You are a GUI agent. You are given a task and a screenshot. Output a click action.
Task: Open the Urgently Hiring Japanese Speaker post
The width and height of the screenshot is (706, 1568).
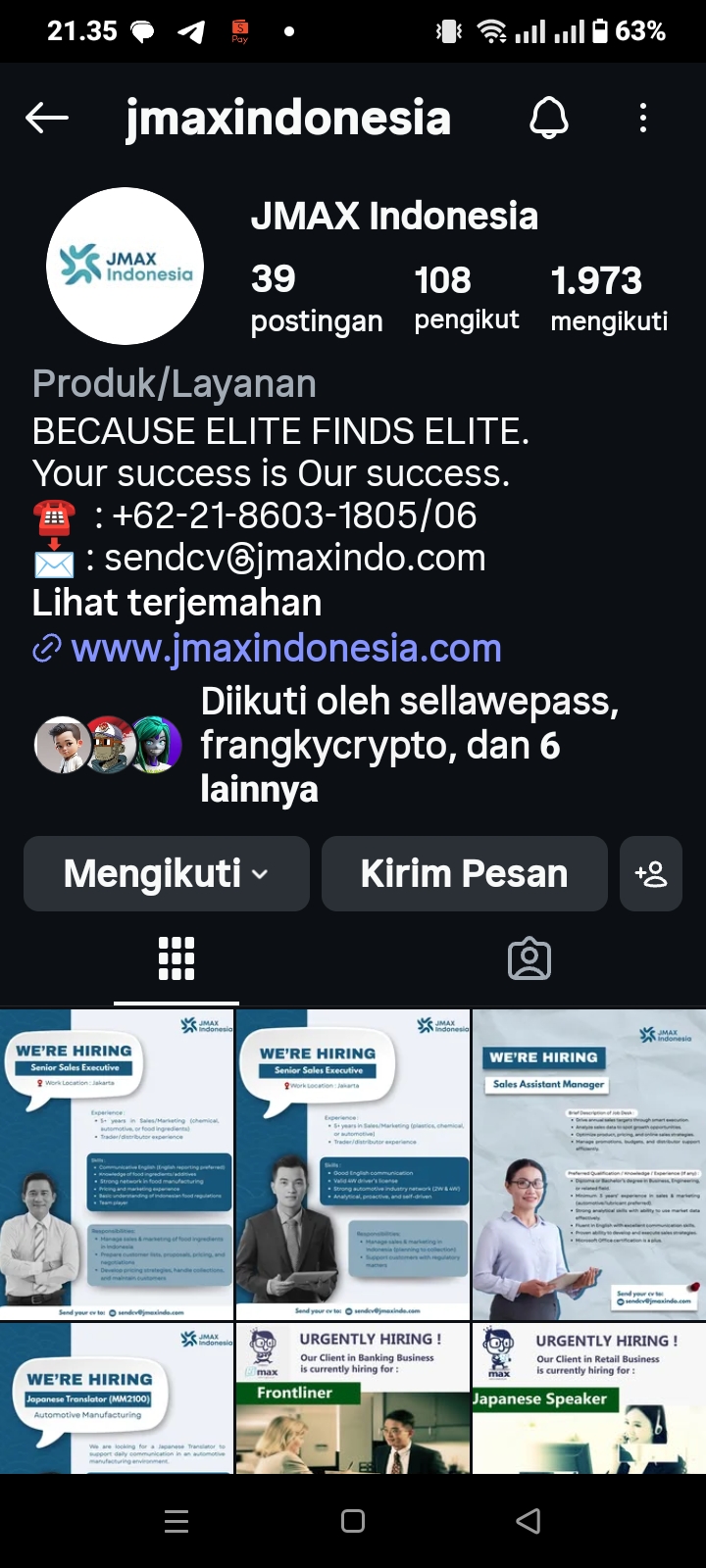[588, 1397]
